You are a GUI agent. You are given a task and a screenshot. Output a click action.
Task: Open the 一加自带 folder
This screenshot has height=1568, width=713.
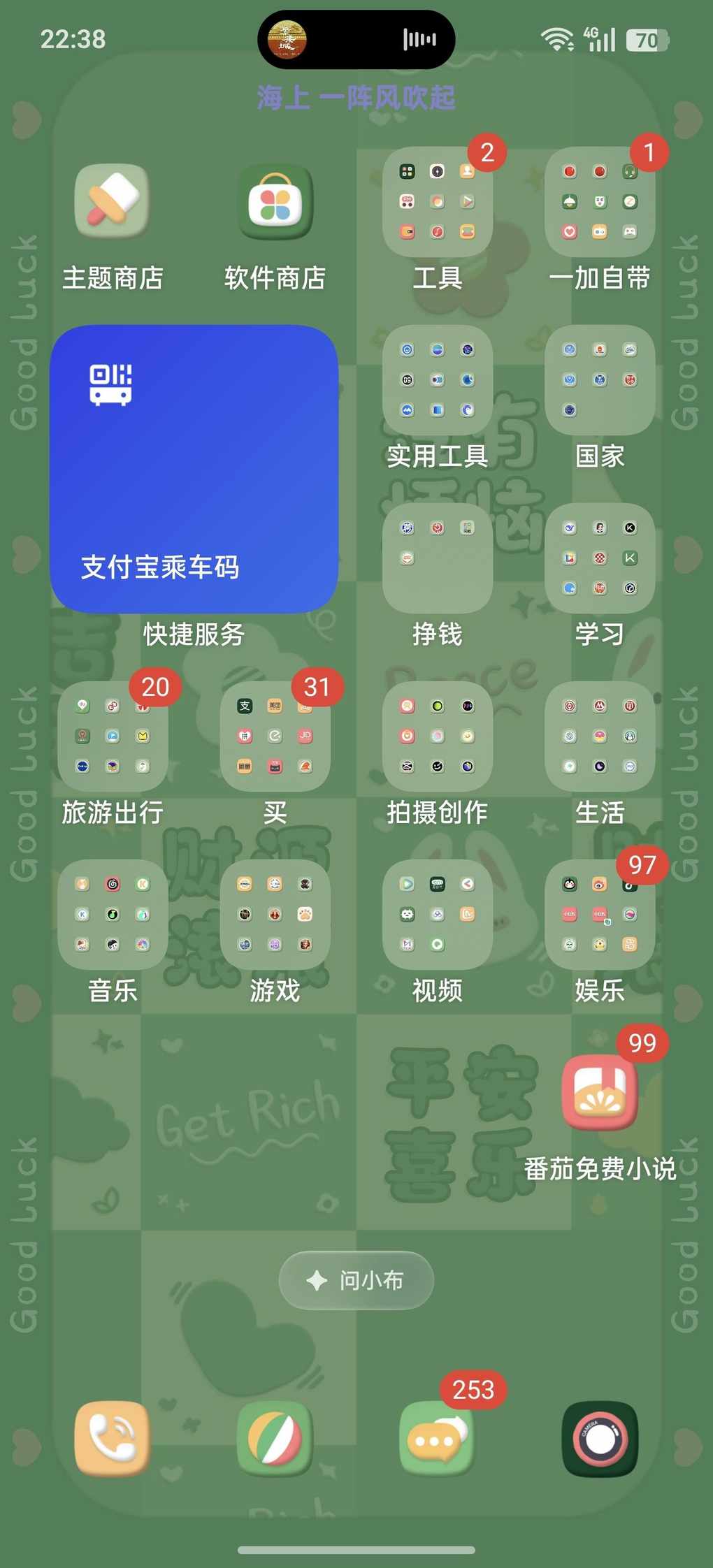[x=600, y=202]
